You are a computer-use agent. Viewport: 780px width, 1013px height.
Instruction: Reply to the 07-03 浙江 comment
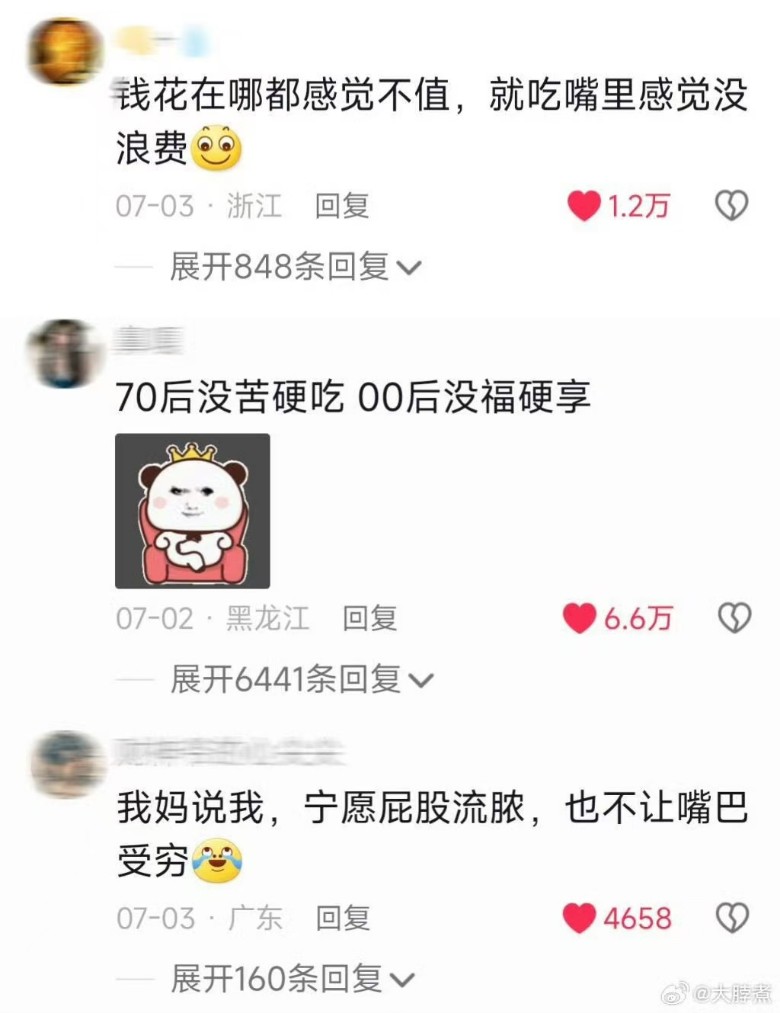coord(342,207)
